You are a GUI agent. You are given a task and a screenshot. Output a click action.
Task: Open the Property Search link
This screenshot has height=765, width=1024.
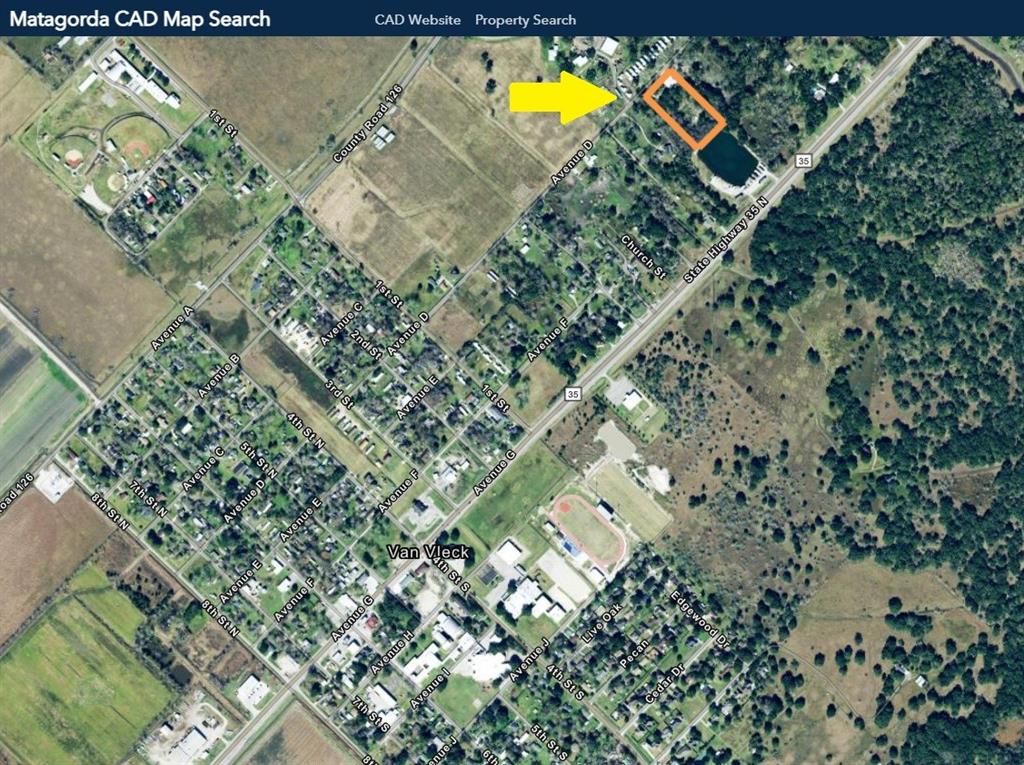525,19
